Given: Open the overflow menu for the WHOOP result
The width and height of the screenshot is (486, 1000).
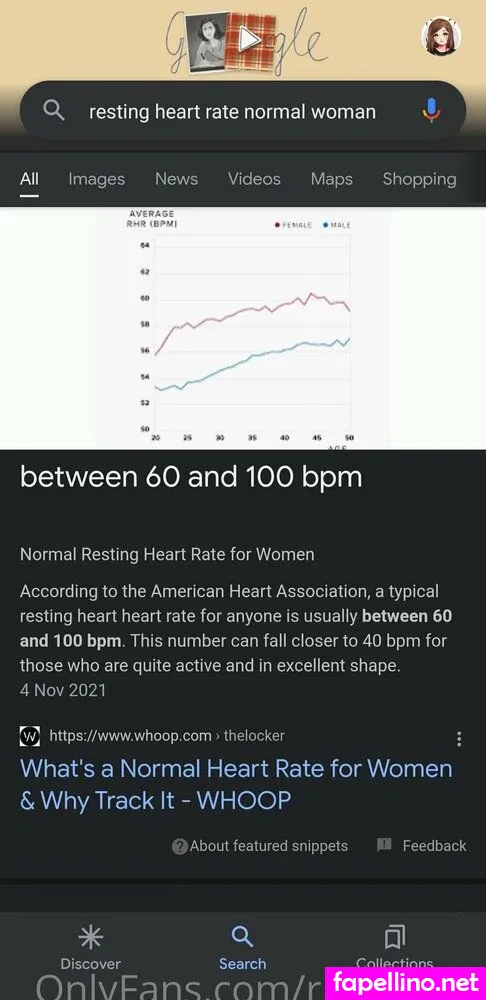Looking at the screenshot, I should 459,739.
